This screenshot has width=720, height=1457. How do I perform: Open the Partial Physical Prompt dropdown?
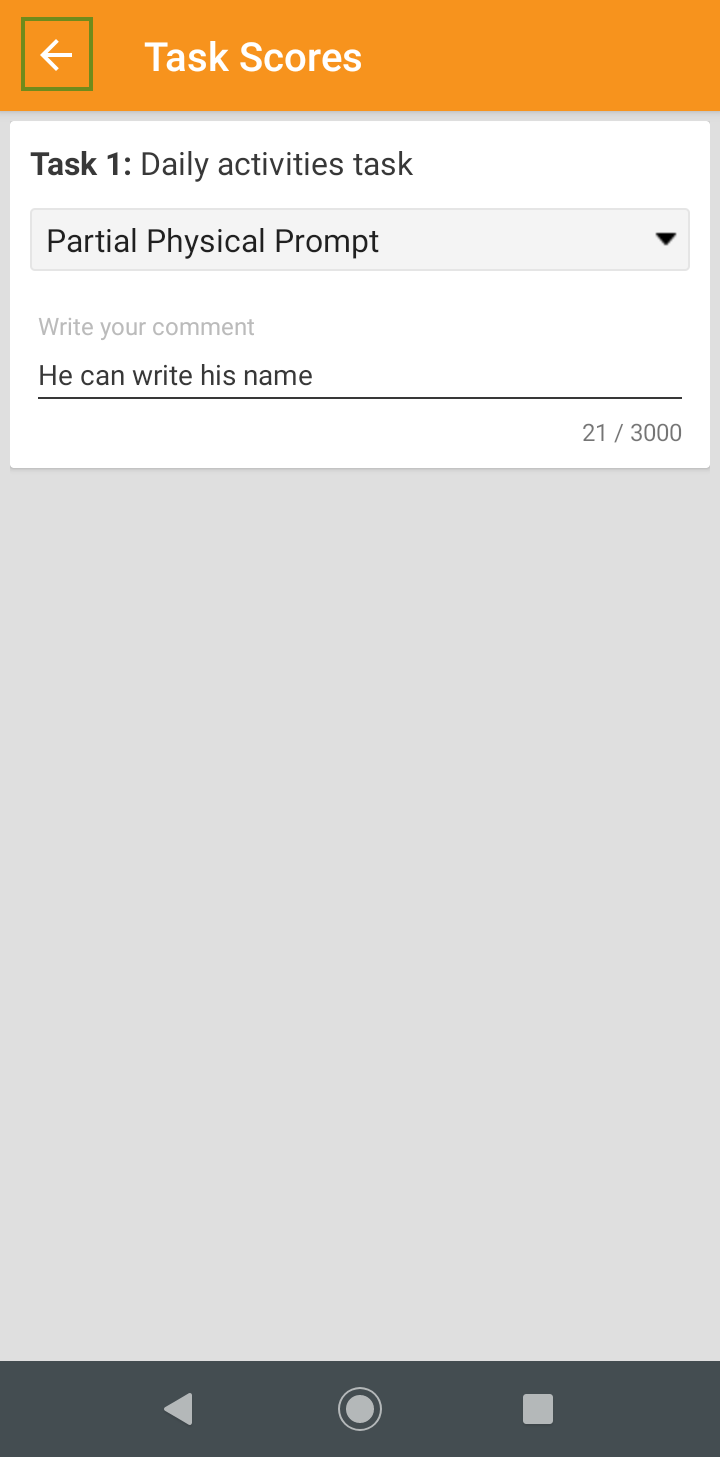tap(360, 240)
